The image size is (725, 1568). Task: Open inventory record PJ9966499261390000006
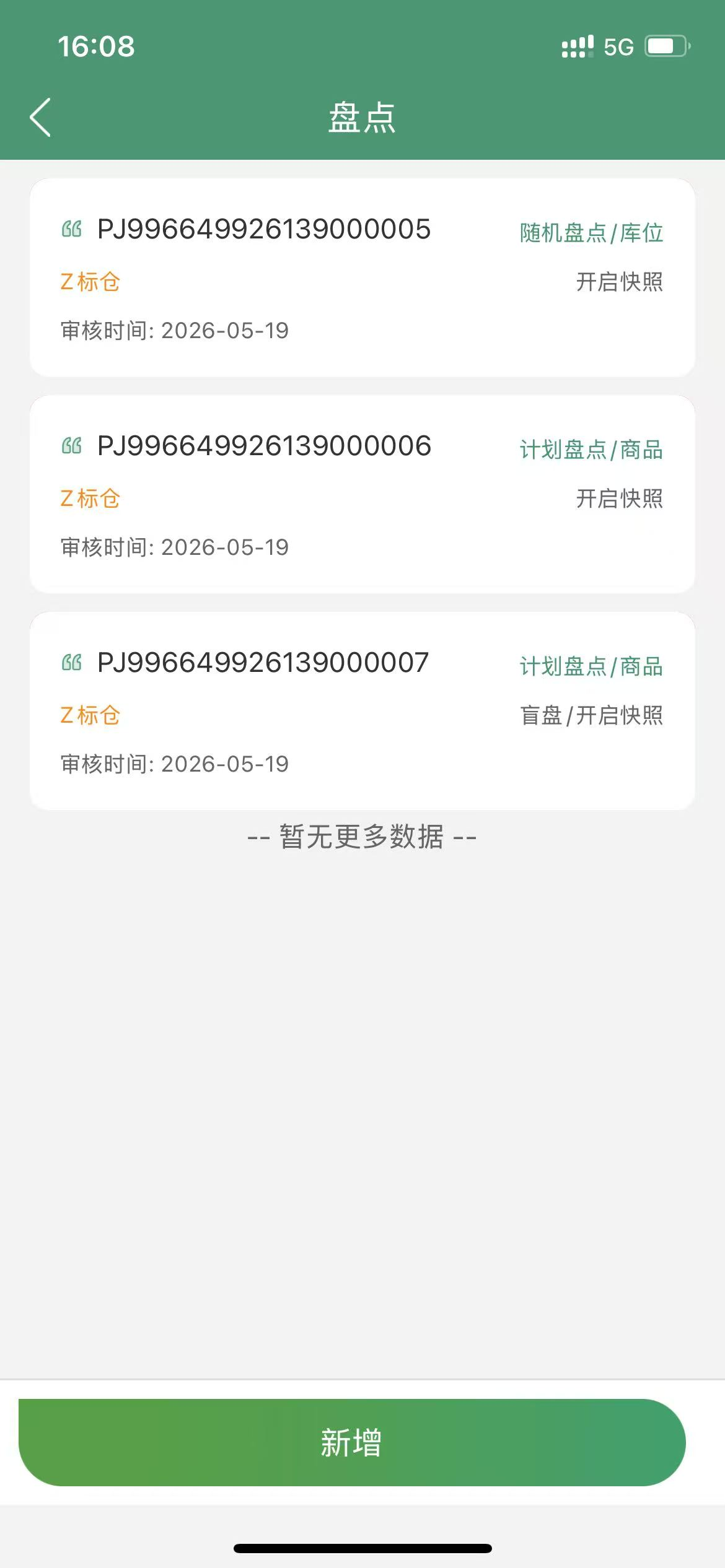[x=362, y=494]
